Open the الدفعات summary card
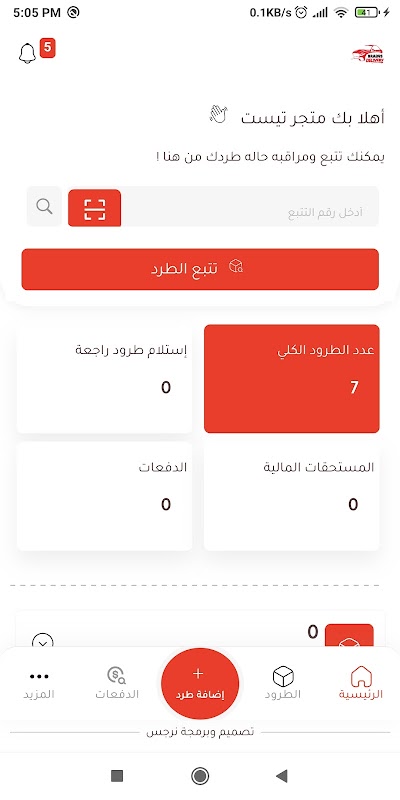400x800 pixels. tap(105, 496)
